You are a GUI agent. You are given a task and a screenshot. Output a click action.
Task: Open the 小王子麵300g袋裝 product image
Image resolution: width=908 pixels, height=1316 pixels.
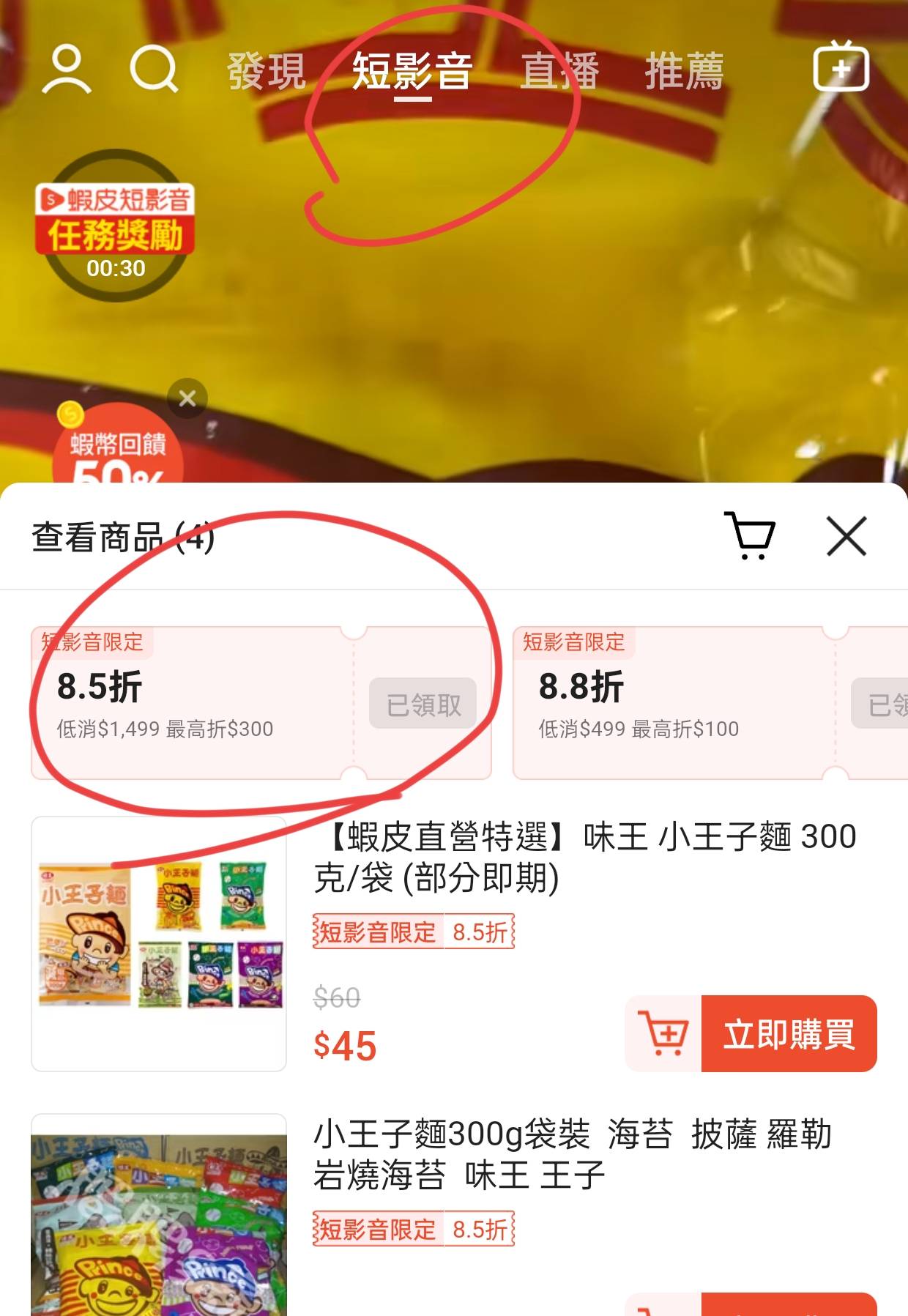[159, 1216]
